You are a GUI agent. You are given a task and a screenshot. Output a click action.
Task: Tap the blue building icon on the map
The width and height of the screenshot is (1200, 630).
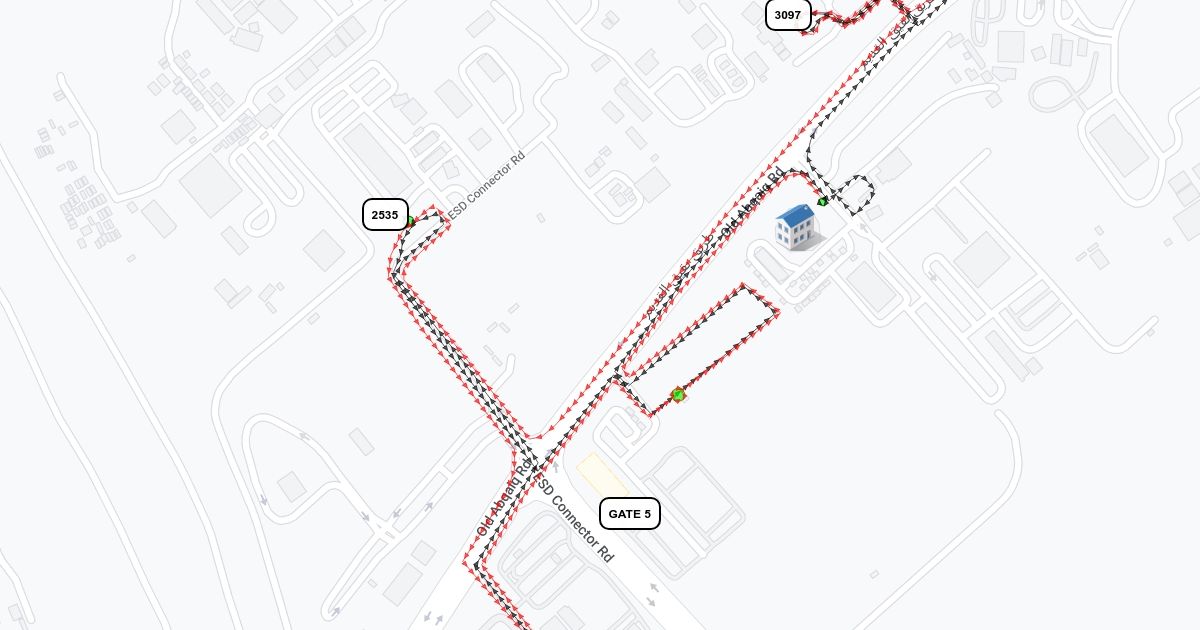point(797,227)
